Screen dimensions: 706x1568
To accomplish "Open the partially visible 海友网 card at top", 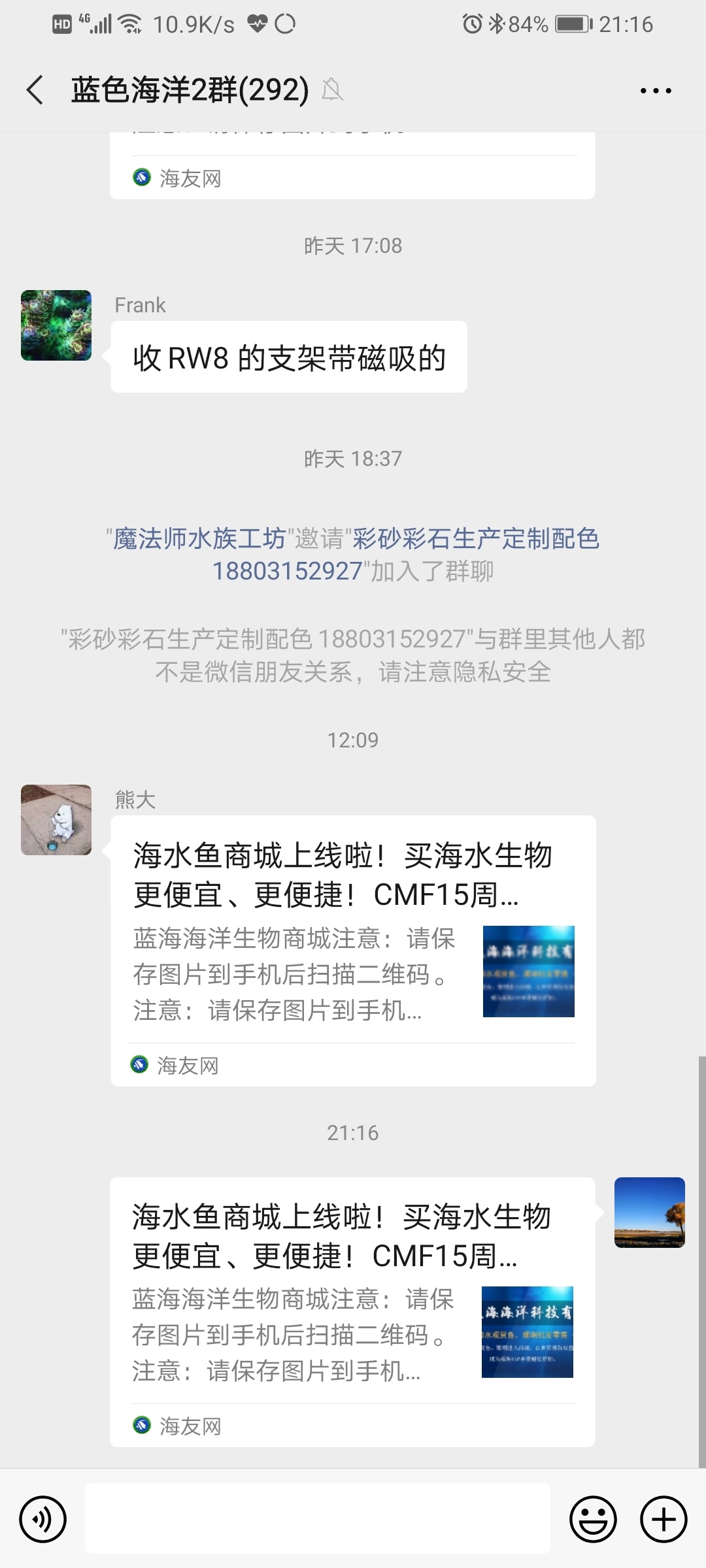I will tap(352, 170).
